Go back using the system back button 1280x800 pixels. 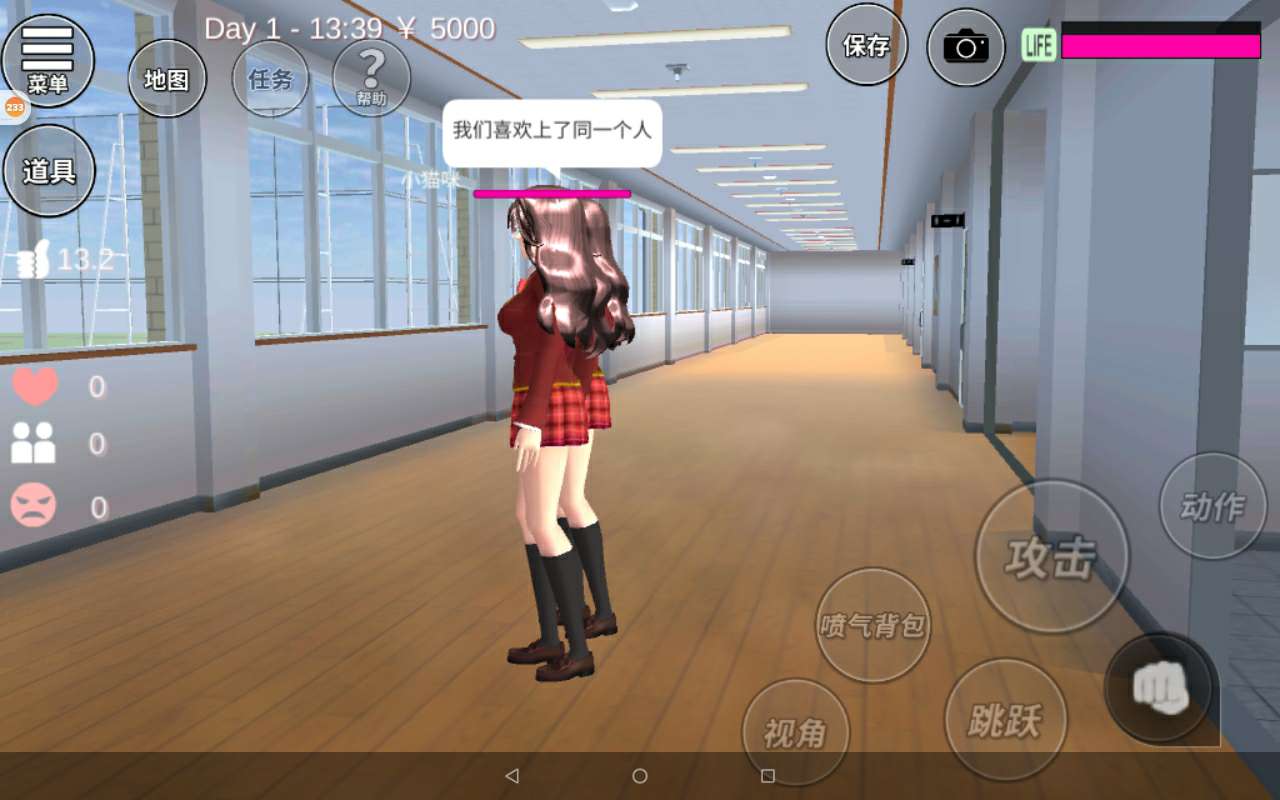click(512, 776)
